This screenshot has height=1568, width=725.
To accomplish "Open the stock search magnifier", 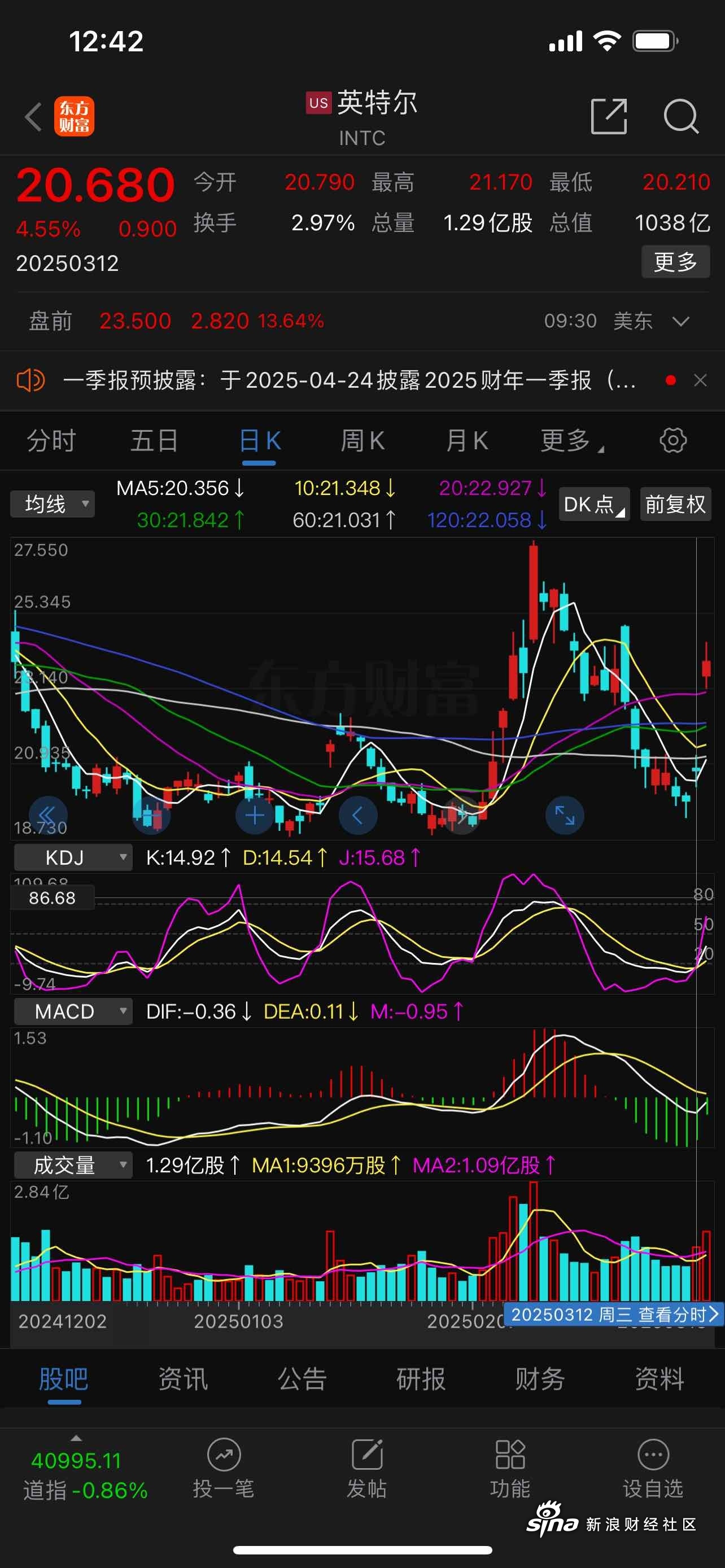I will (x=680, y=116).
